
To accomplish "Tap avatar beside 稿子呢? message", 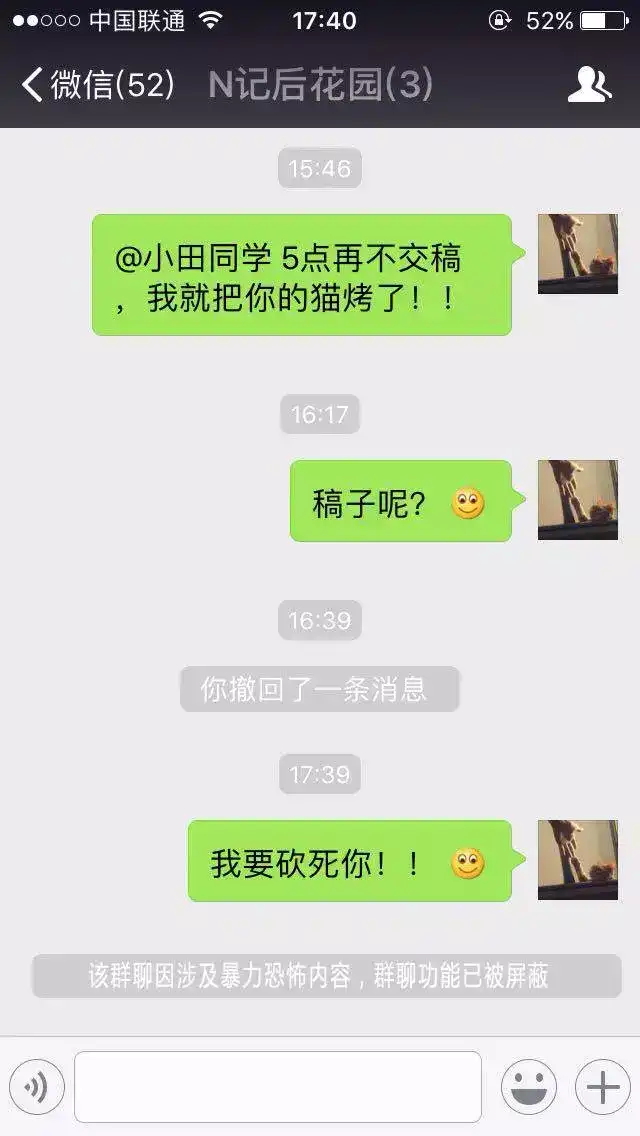I will pos(578,500).
